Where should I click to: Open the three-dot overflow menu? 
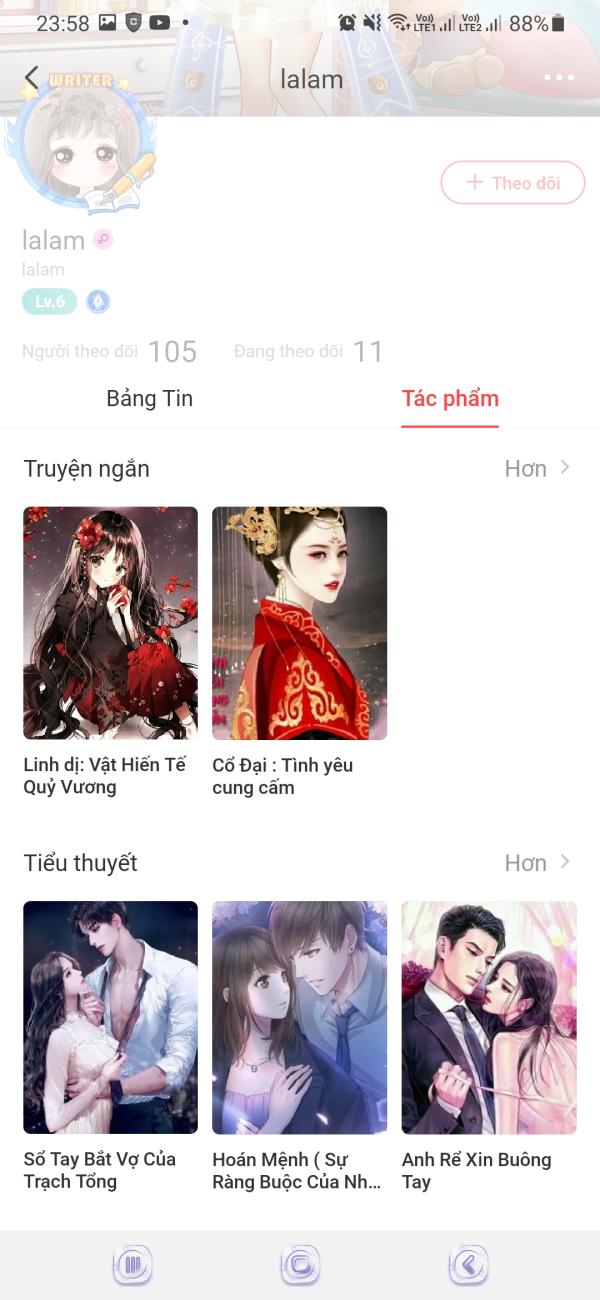click(x=559, y=78)
